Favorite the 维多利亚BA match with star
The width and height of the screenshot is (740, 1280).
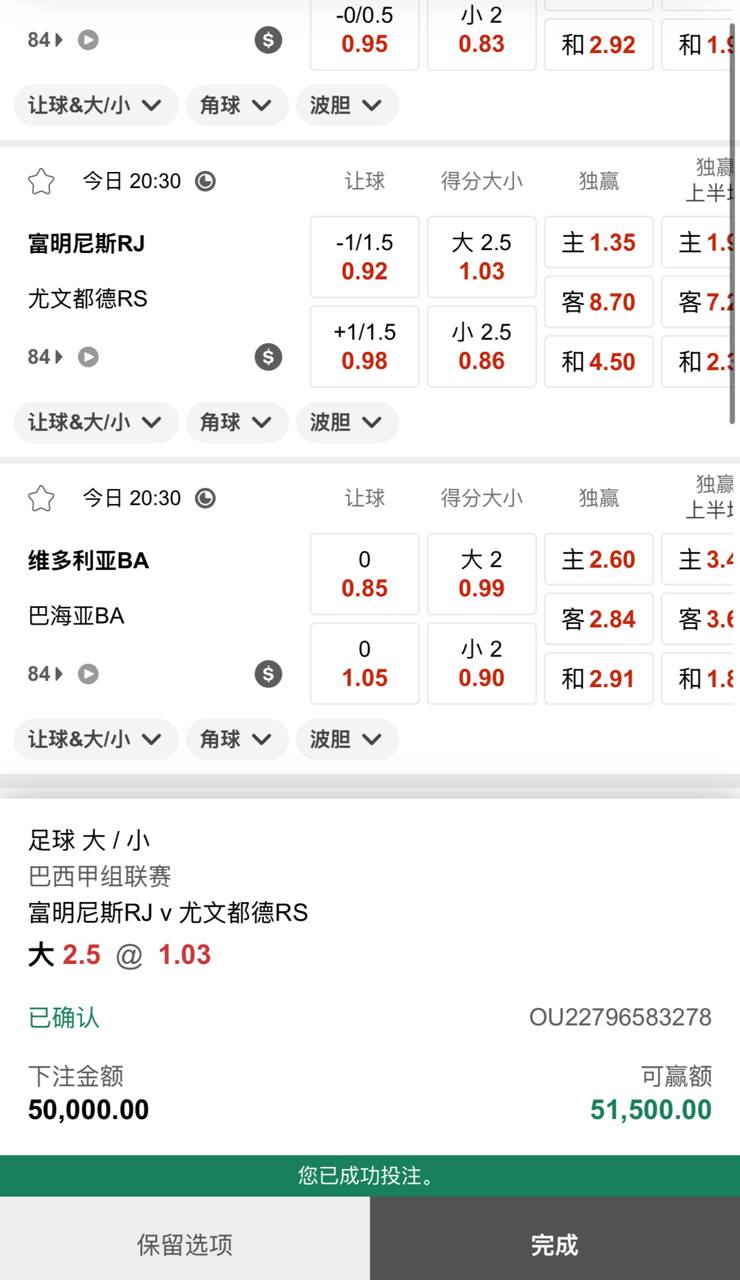pos(41,498)
